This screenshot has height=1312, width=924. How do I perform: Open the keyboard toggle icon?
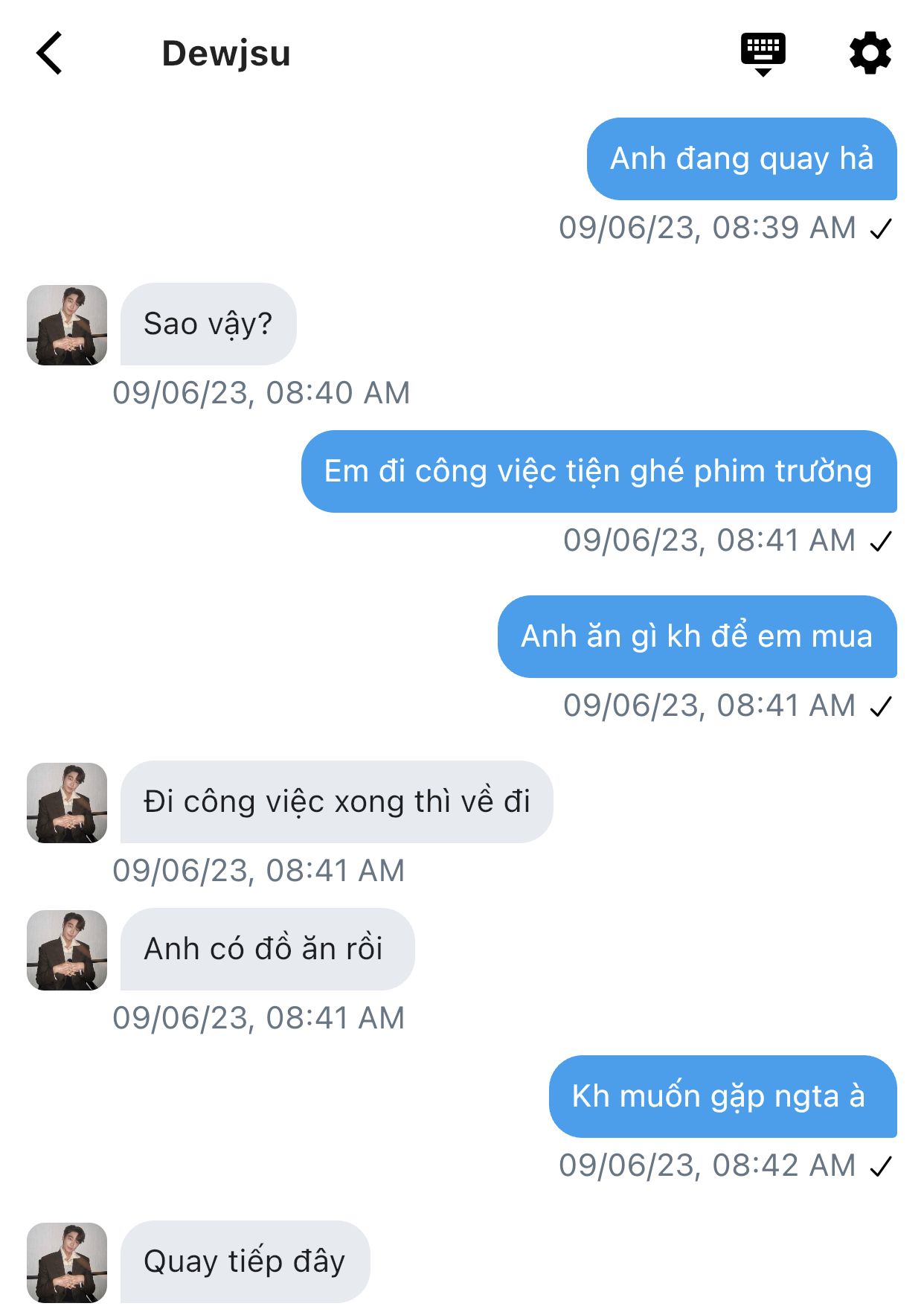pos(763,54)
